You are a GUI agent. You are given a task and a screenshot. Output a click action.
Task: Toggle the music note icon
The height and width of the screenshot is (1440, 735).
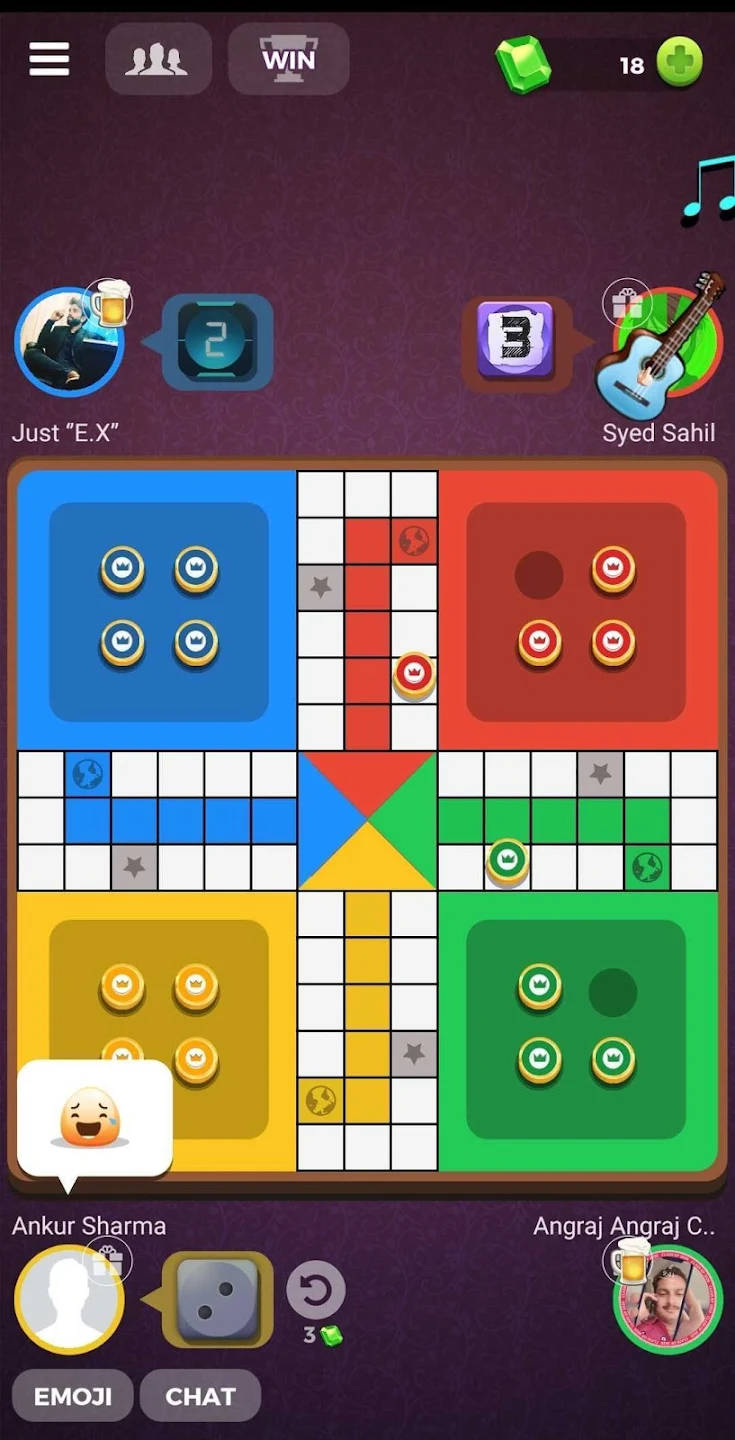pyautogui.click(x=708, y=189)
